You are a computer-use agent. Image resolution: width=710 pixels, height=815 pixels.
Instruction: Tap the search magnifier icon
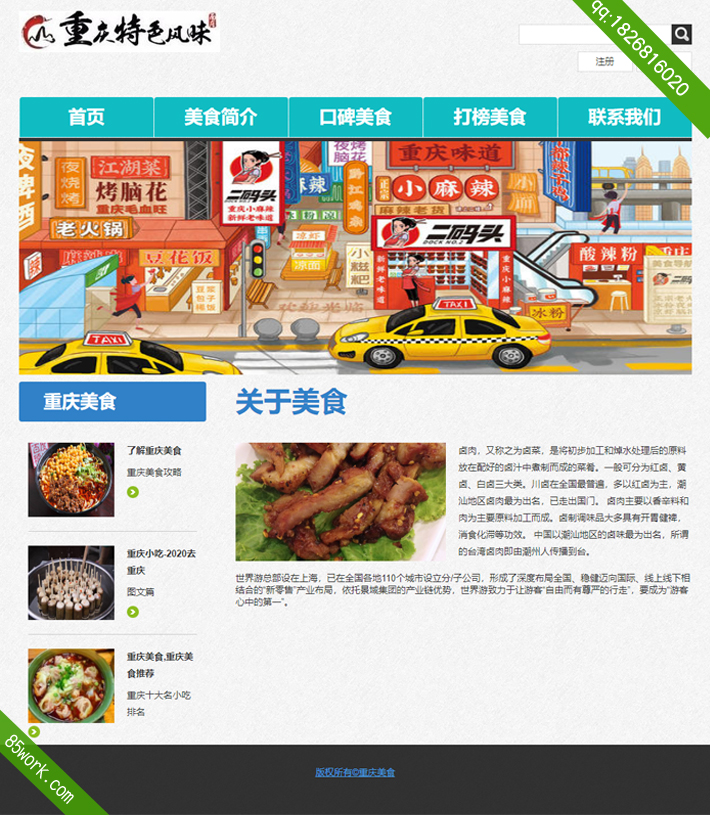click(681, 35)
